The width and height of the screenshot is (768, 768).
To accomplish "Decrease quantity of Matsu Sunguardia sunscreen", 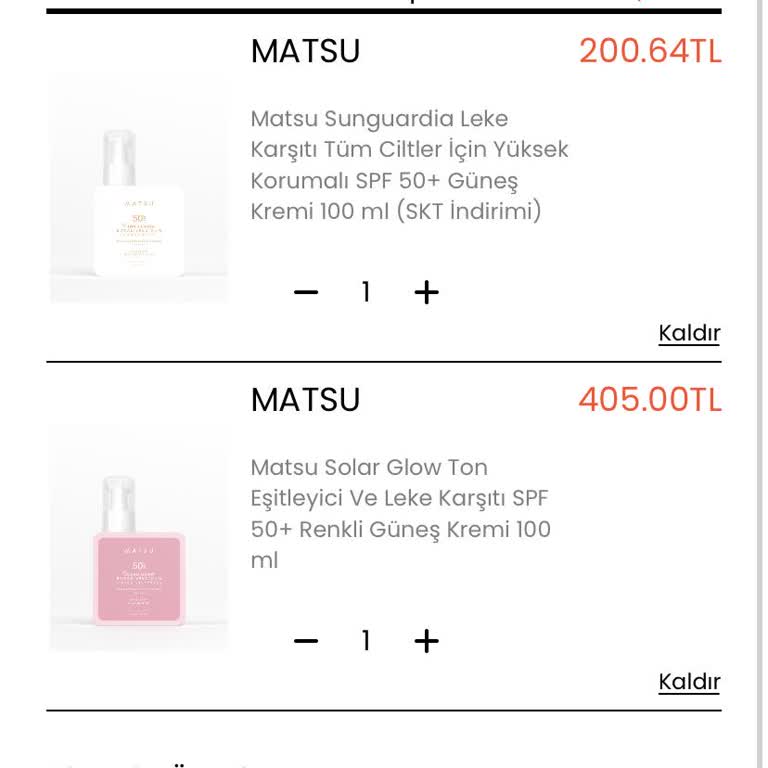I will (x=306, y=292).
